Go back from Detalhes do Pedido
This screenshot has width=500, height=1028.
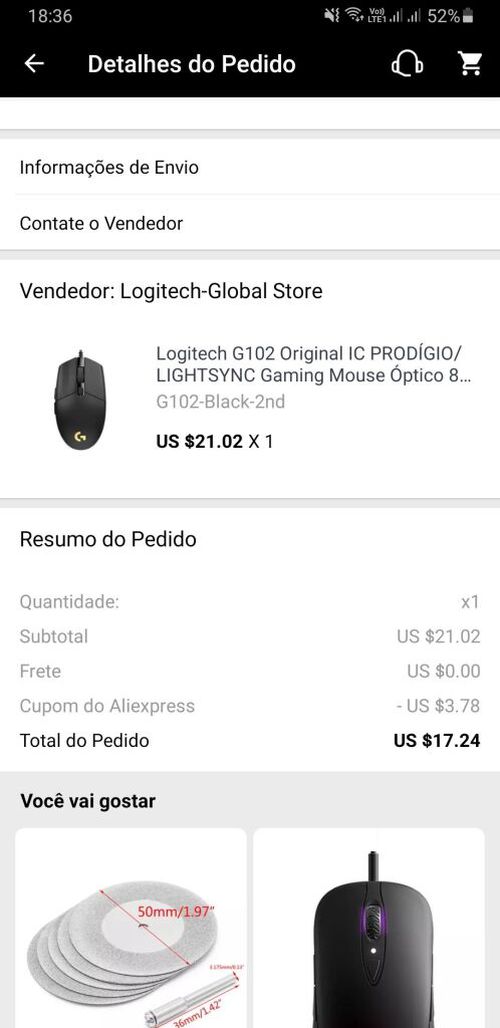[x=34, y=64]
